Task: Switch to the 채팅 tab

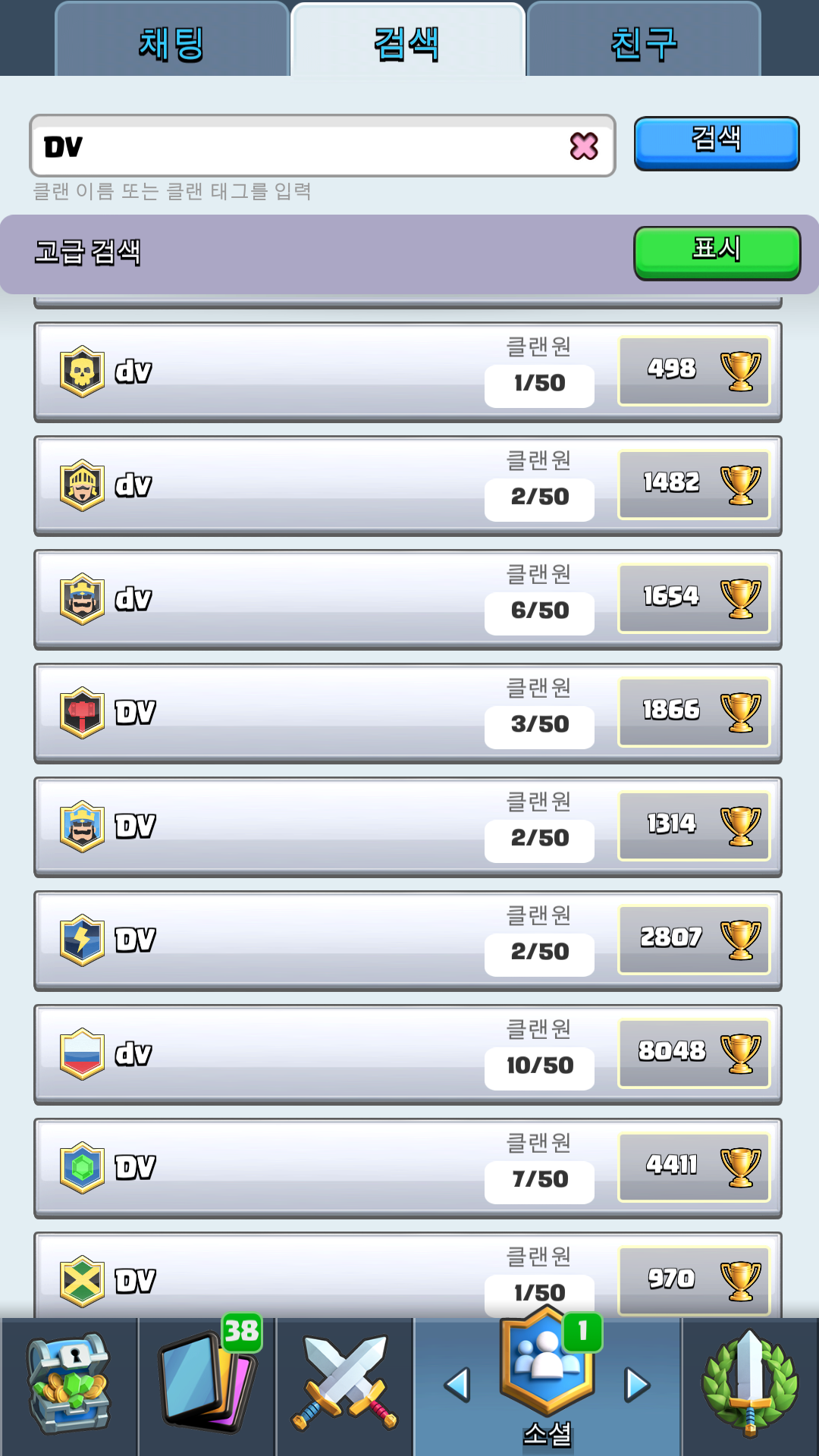Action: [171, 42]
